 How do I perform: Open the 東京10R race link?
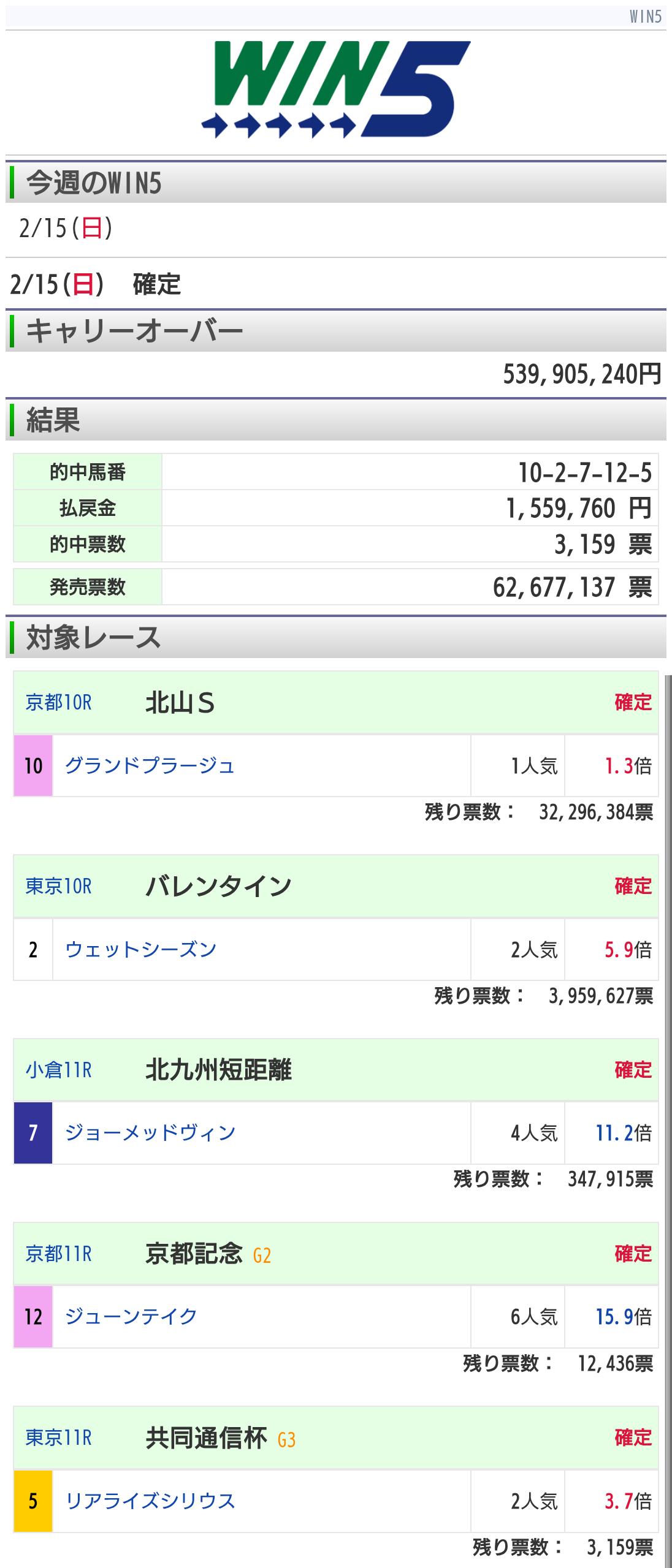point(58,886)
